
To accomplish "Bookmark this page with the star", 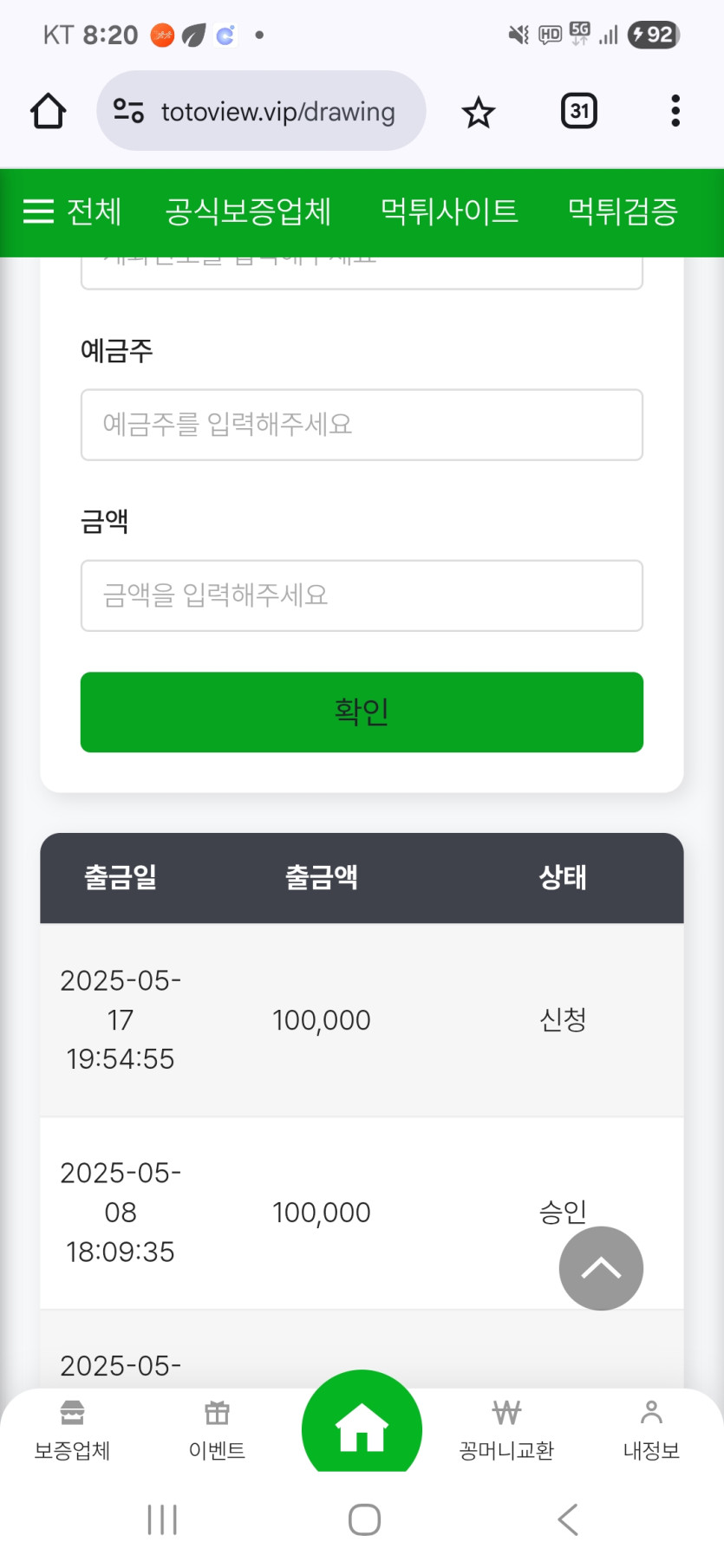I will pyautogui.click(x=478, y=112).
